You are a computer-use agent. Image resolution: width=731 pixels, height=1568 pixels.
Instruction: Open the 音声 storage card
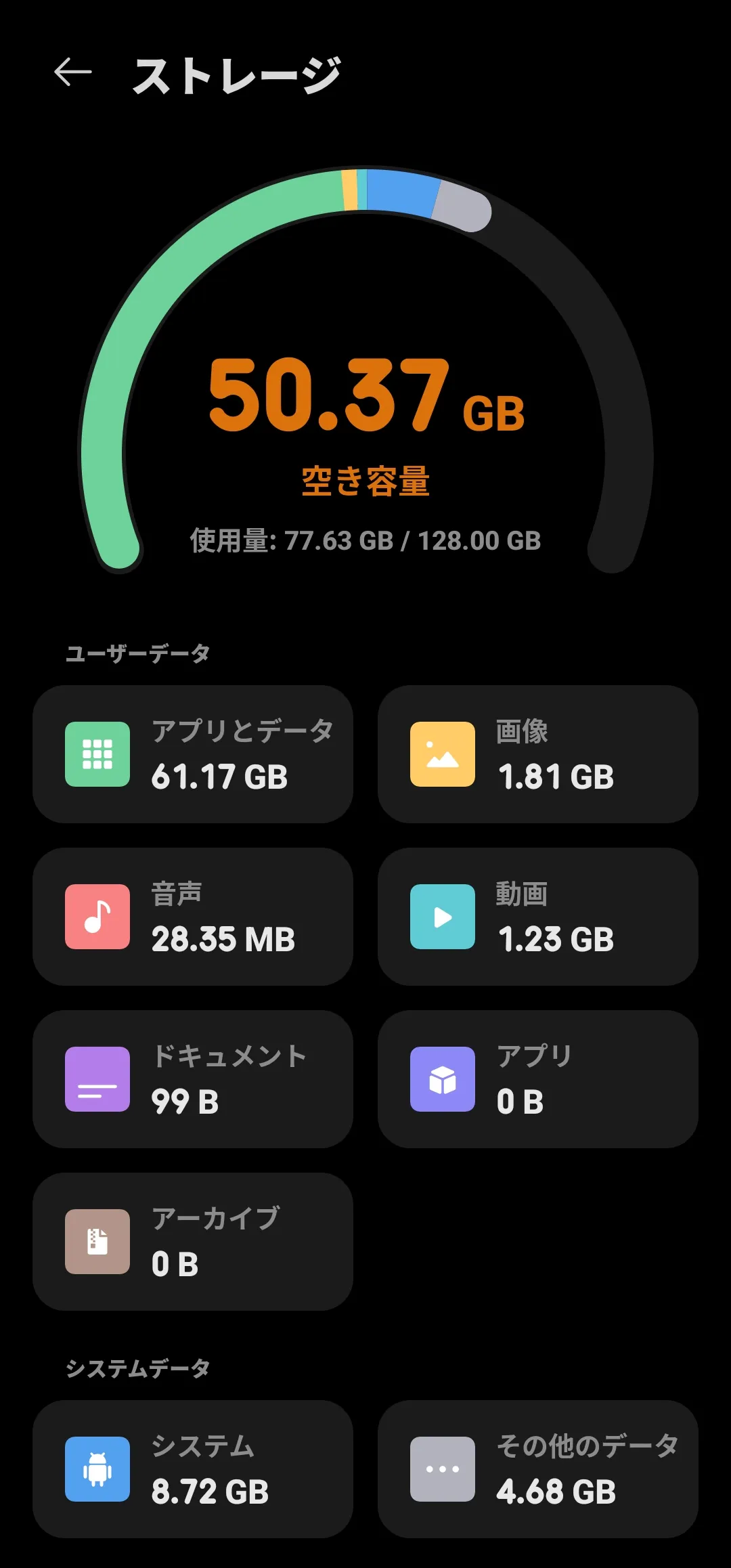(x=193, y=917)
